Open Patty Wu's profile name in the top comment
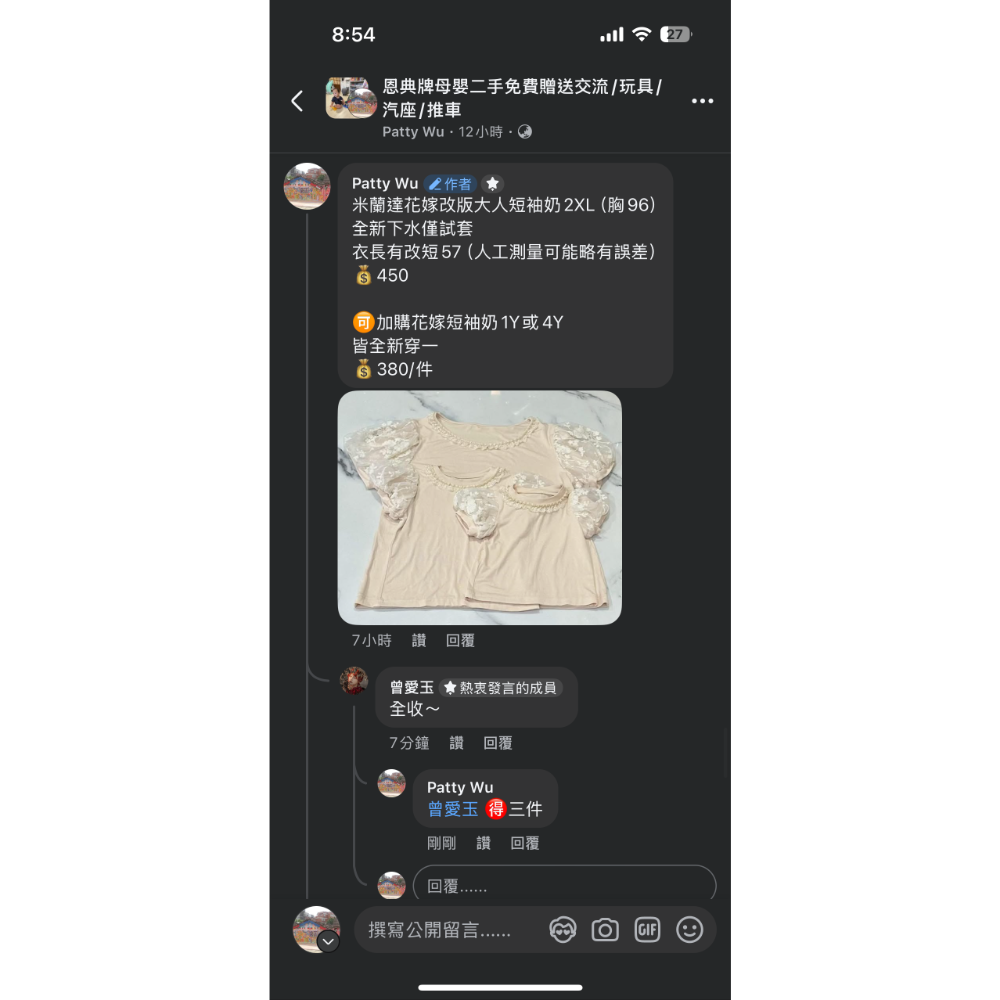 (385, 184)
